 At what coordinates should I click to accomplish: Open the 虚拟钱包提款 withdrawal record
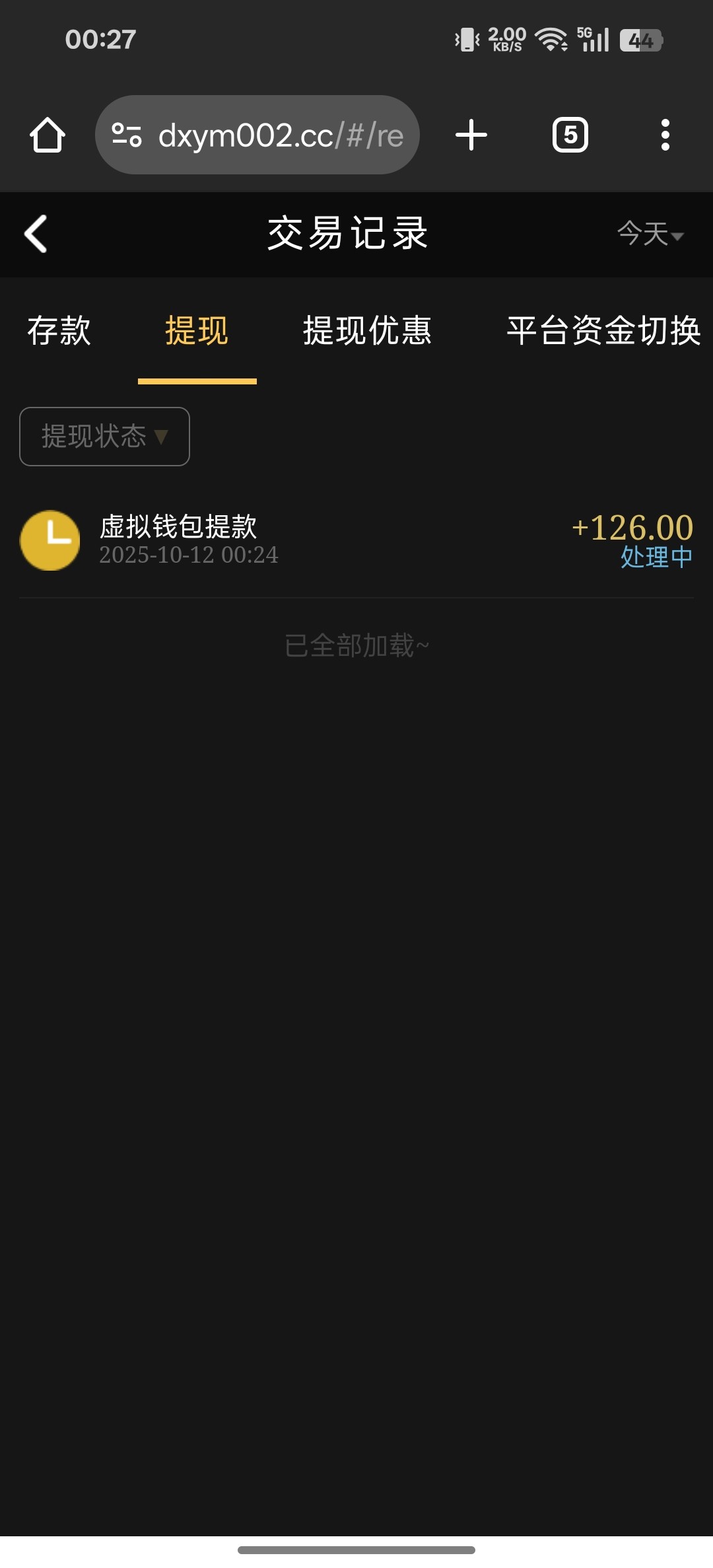tap(356, 540)
